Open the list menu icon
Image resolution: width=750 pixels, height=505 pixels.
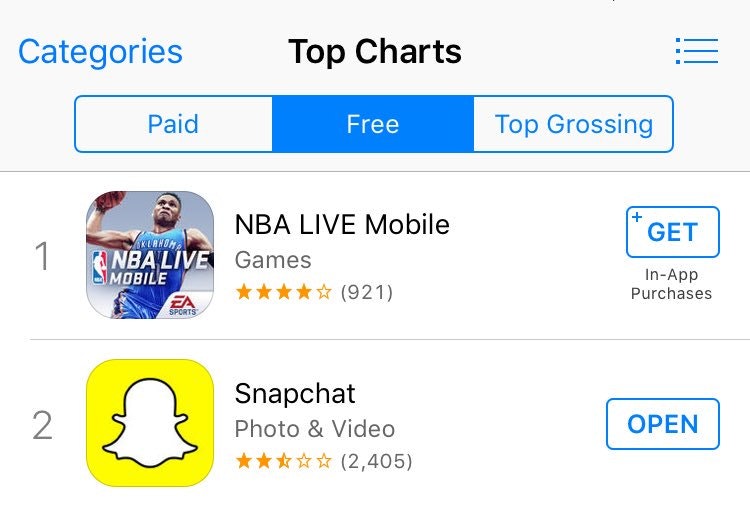[696, 51]
